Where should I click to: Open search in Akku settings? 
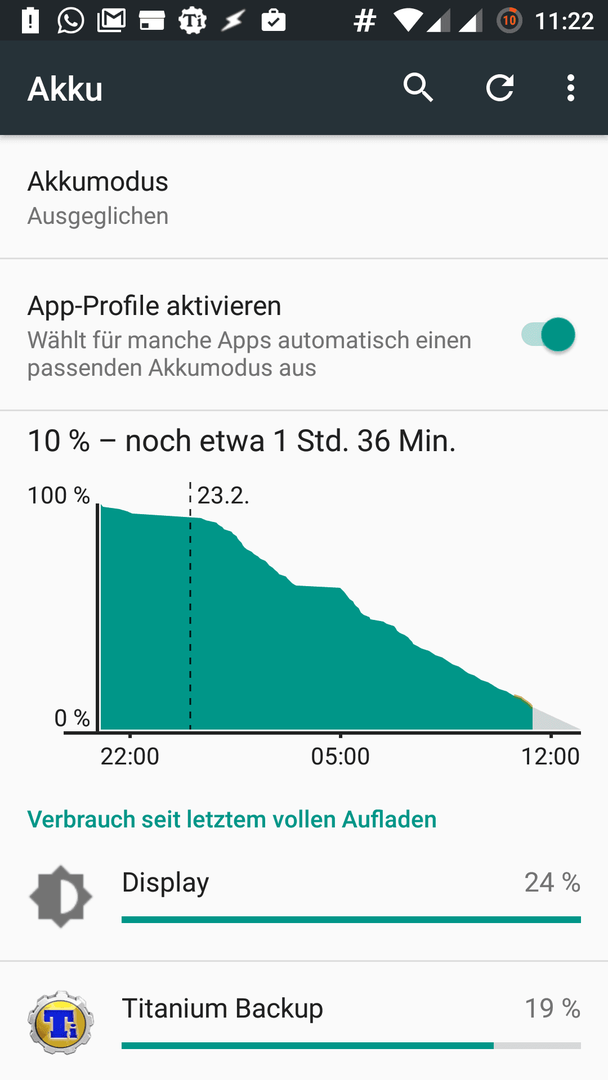point(418,88)
